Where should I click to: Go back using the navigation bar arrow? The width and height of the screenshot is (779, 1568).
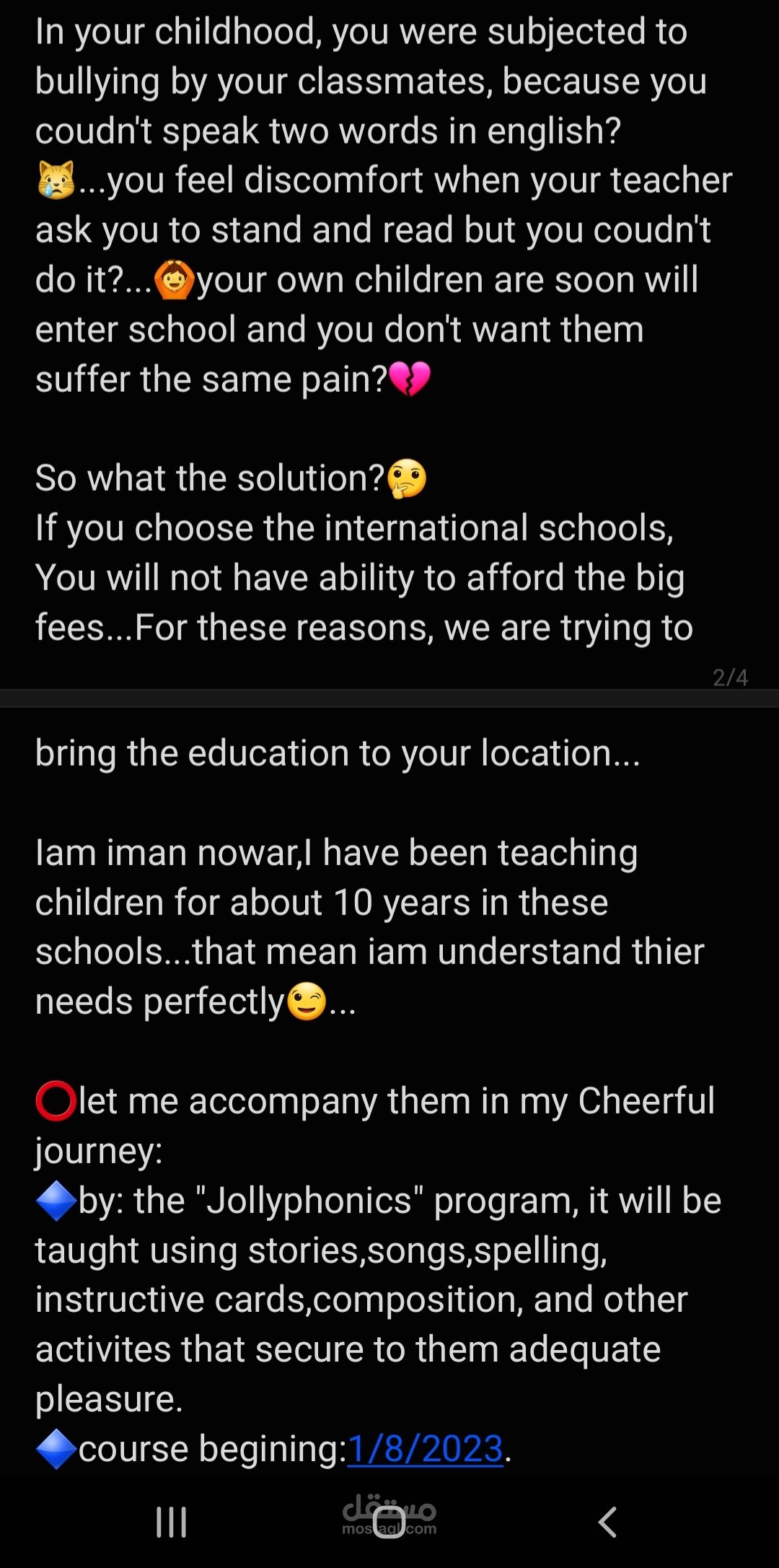(x=607, y=1522)
